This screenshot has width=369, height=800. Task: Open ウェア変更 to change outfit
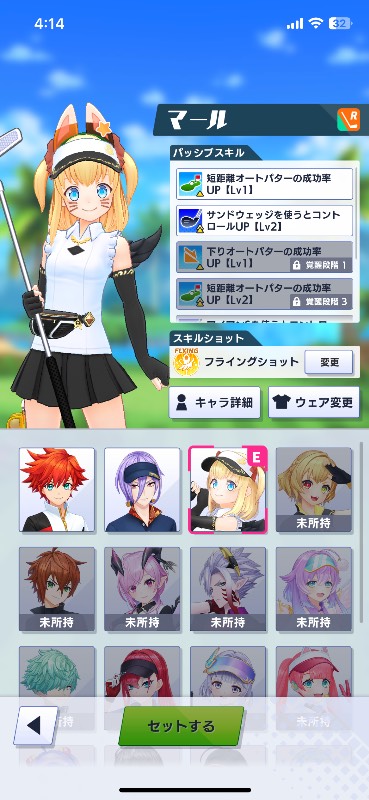314,403
